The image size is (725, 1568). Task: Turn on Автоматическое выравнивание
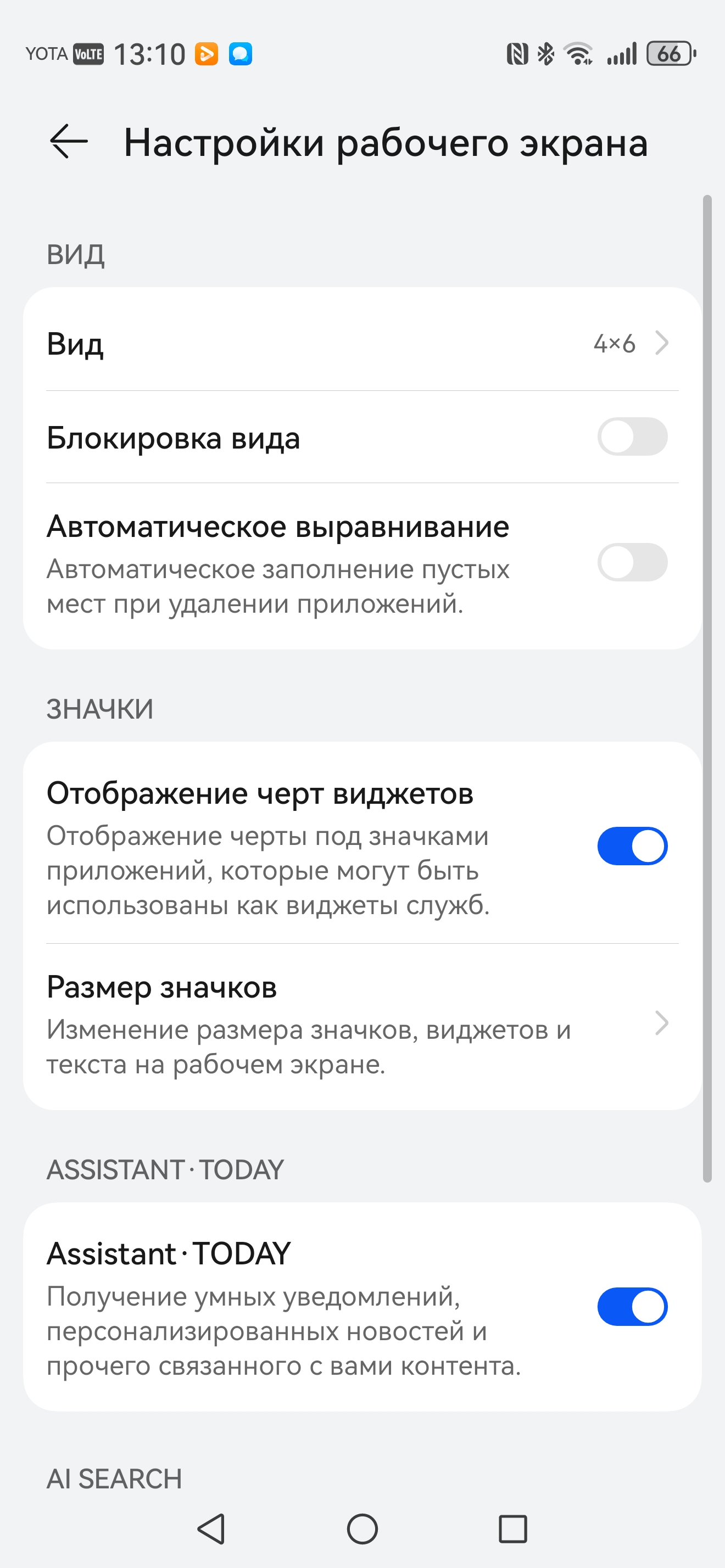coord(632,562)
